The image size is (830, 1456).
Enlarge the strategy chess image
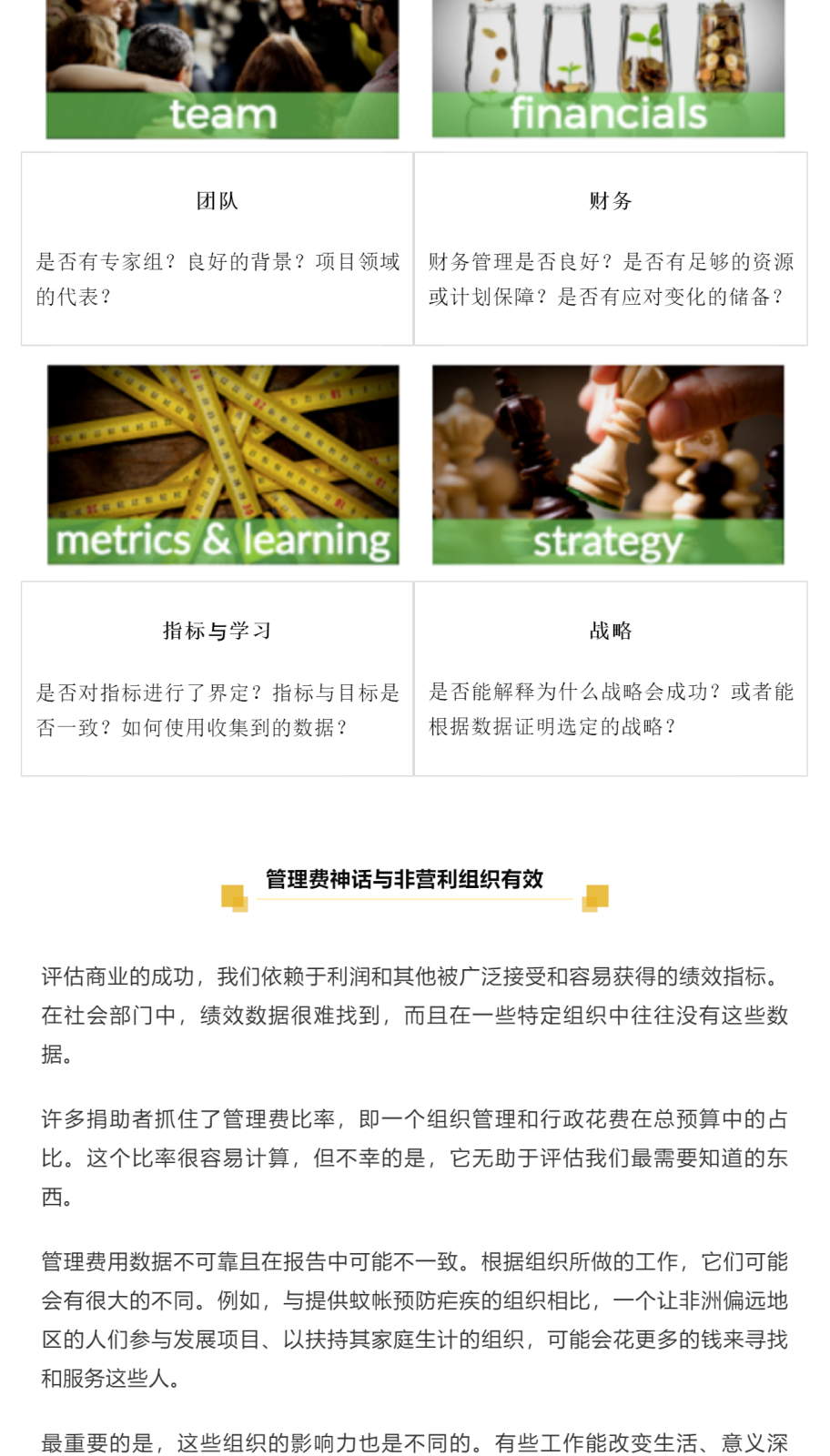click(608, 464)
